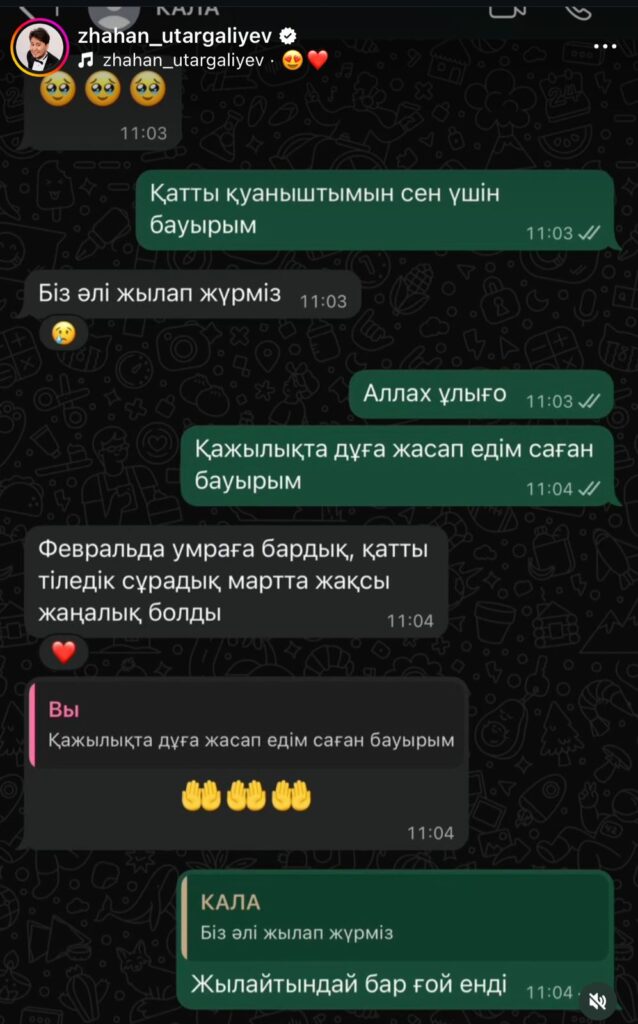Open the three-dot overflow menu
The width and height of the screenshot is (638, 1024).
[605, 47]
